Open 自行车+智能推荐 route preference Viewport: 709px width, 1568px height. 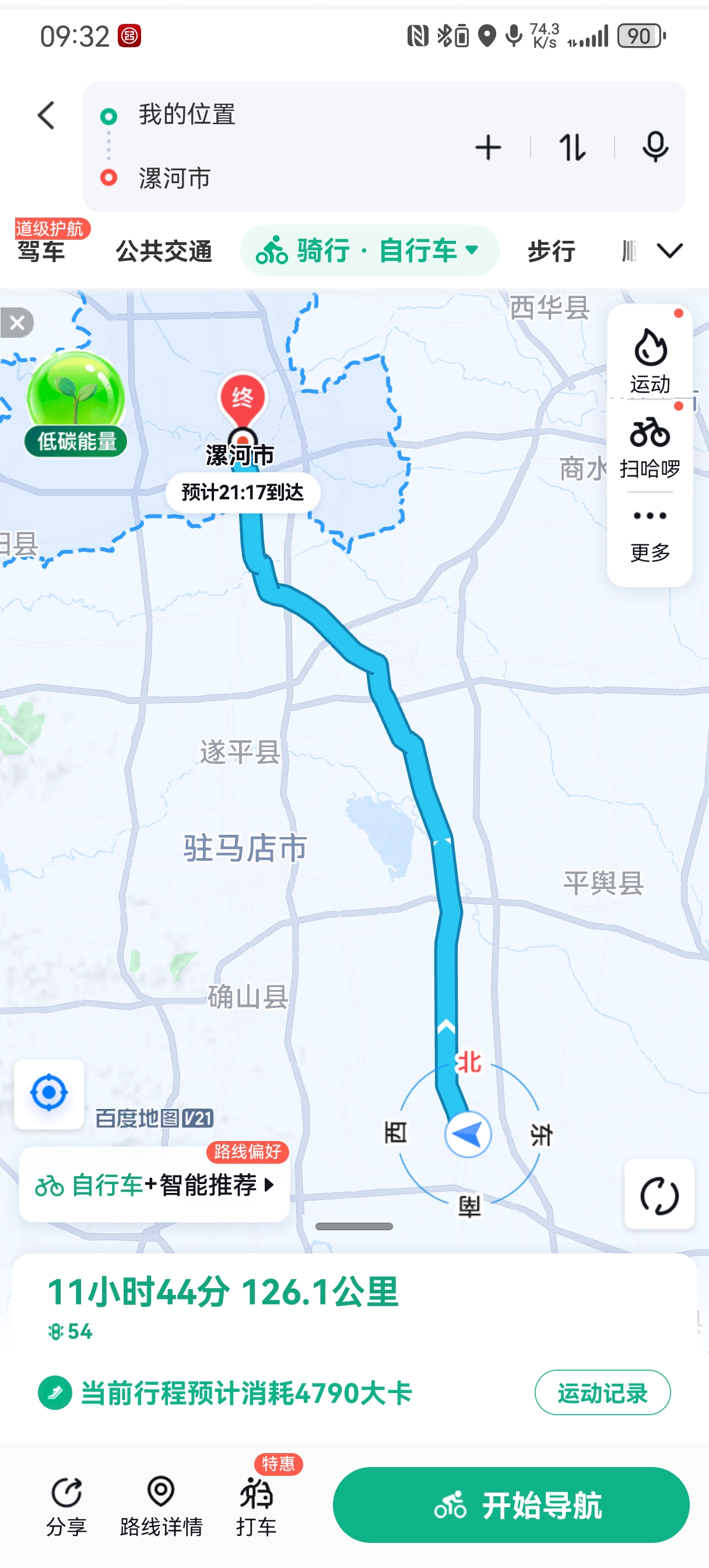[155, 1185]
